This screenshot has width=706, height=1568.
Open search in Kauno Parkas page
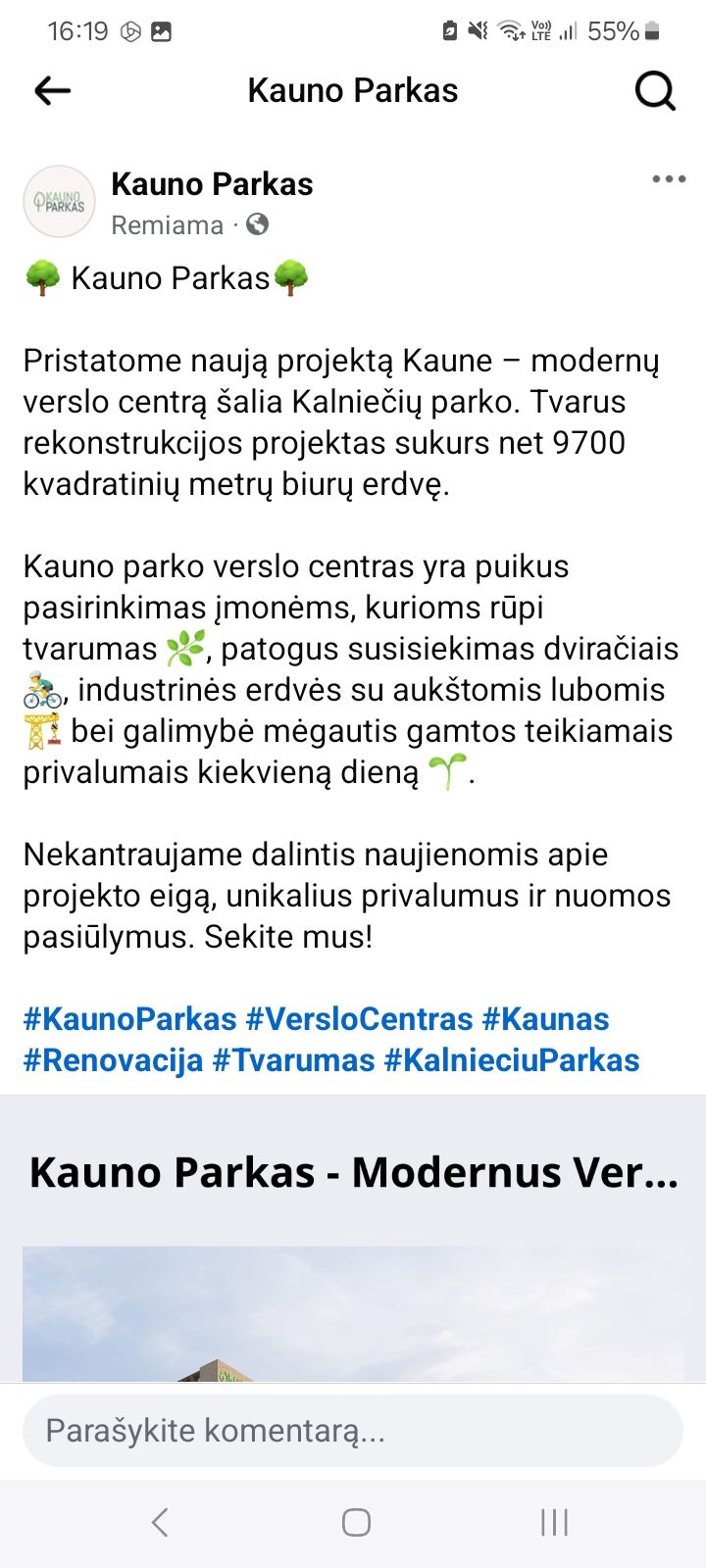coord(655,91)
